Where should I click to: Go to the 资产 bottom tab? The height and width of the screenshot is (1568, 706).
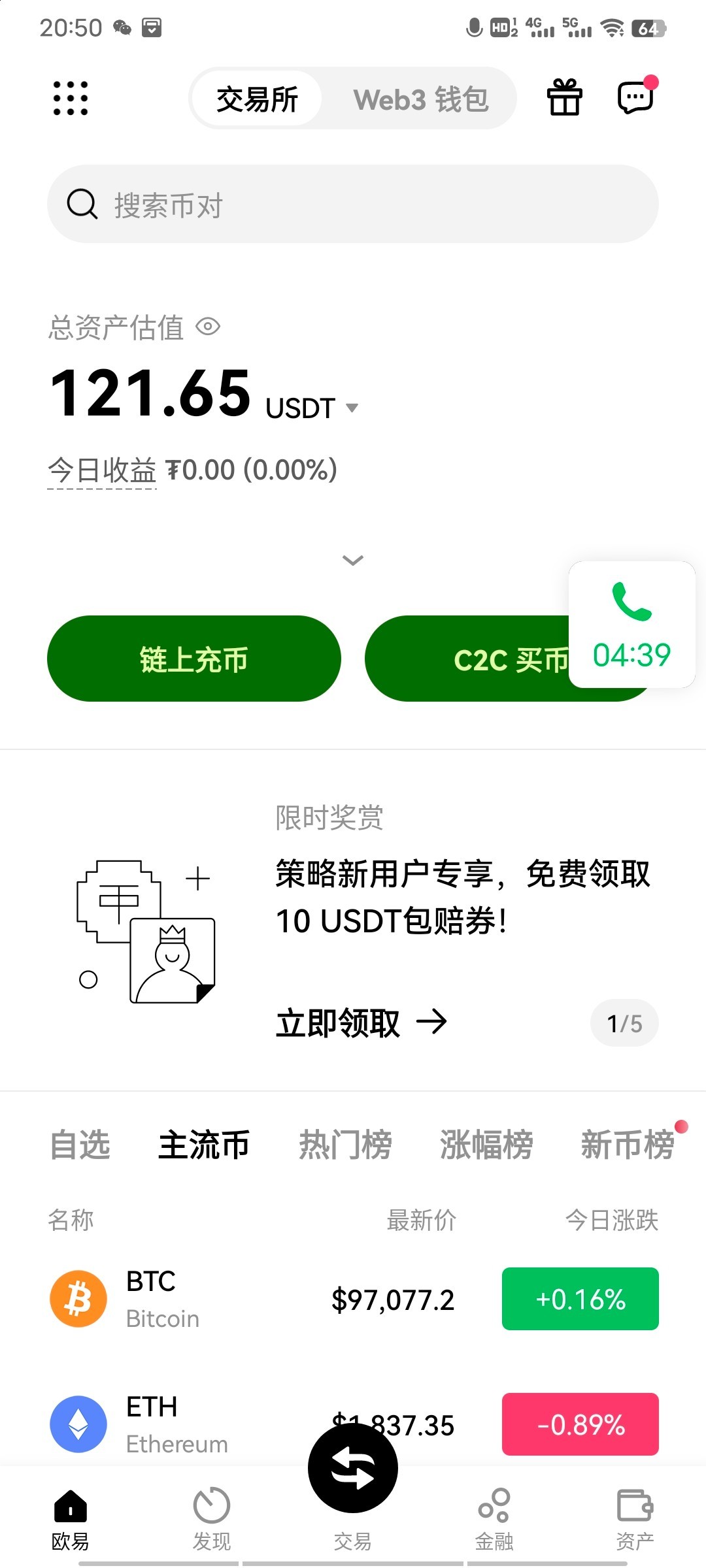635,1520
